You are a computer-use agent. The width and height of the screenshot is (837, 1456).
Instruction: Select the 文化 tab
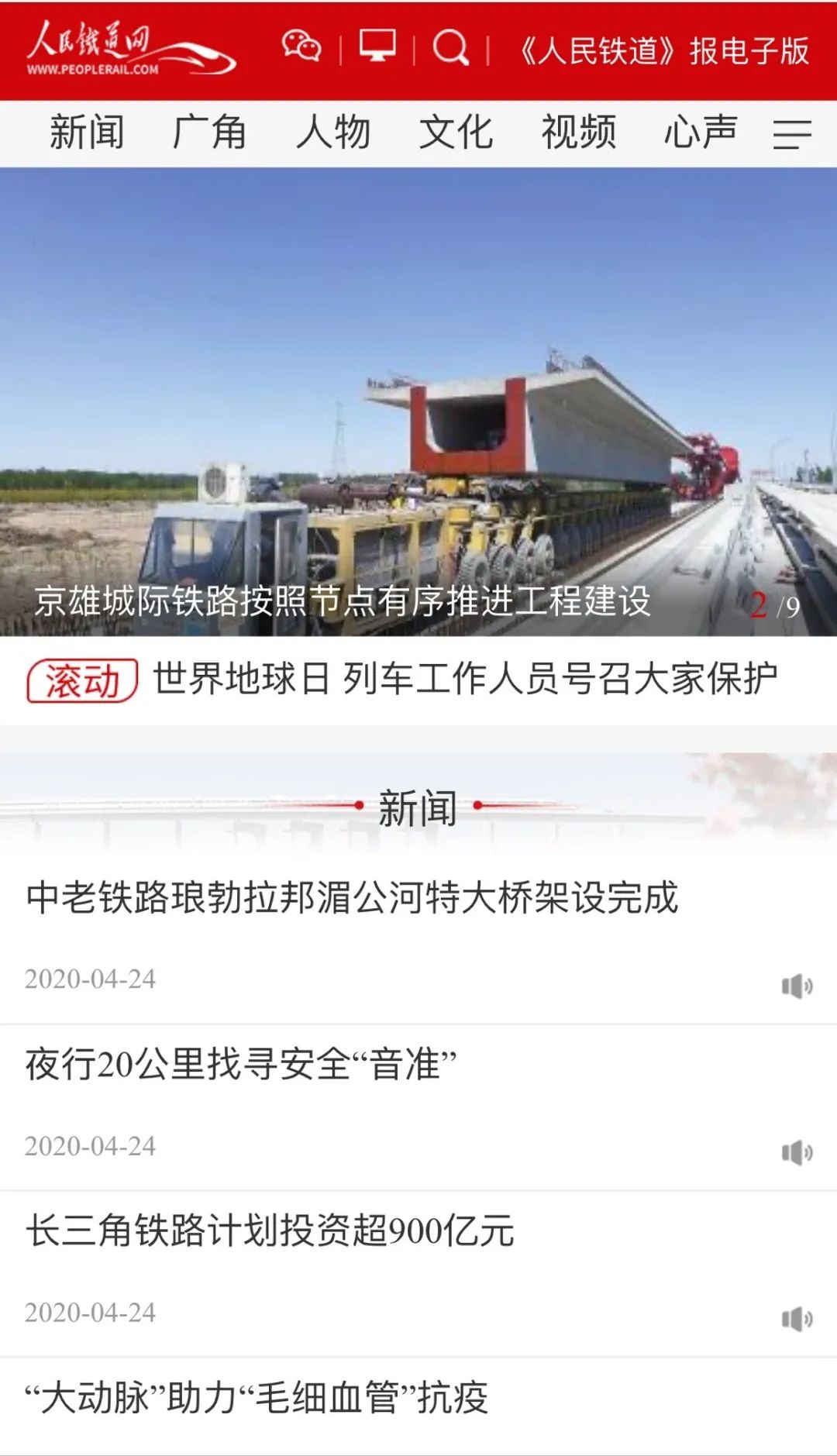pos(456,133)
